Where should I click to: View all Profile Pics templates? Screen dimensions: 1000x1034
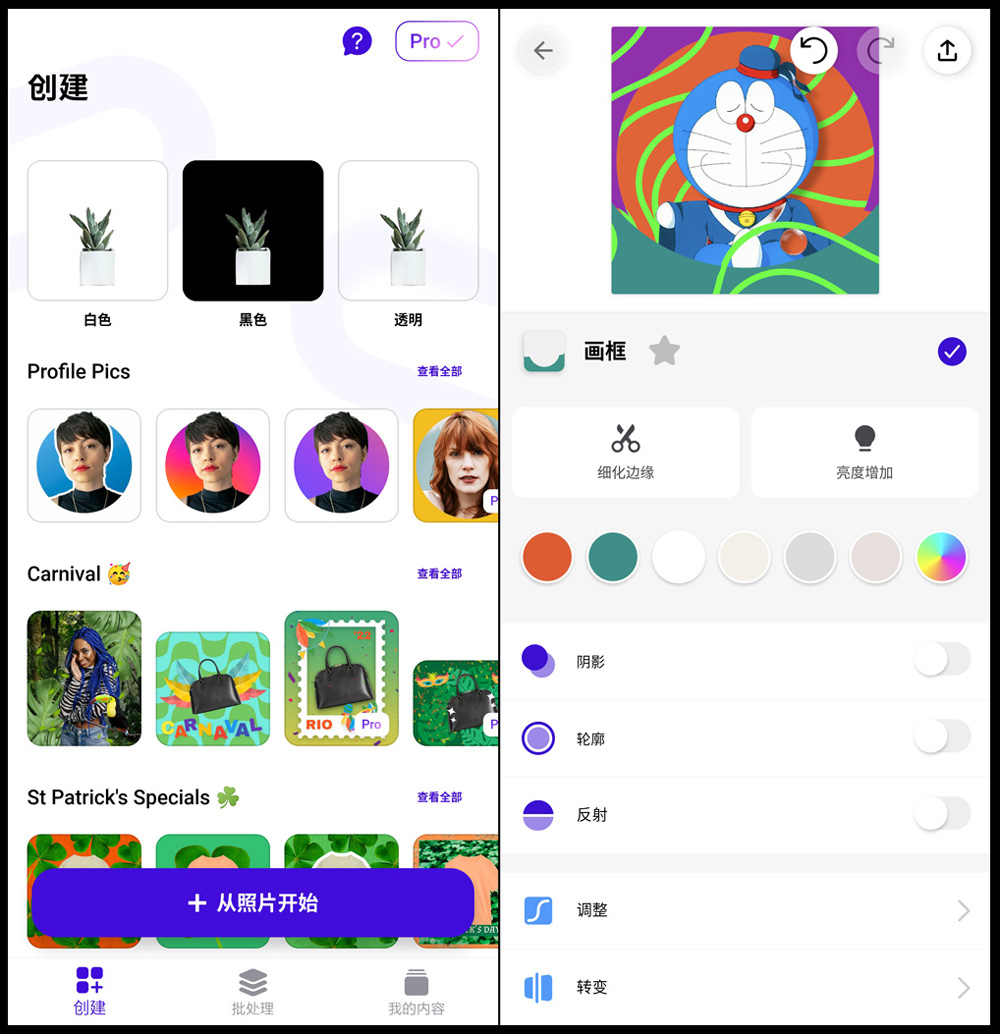[439, 371]
